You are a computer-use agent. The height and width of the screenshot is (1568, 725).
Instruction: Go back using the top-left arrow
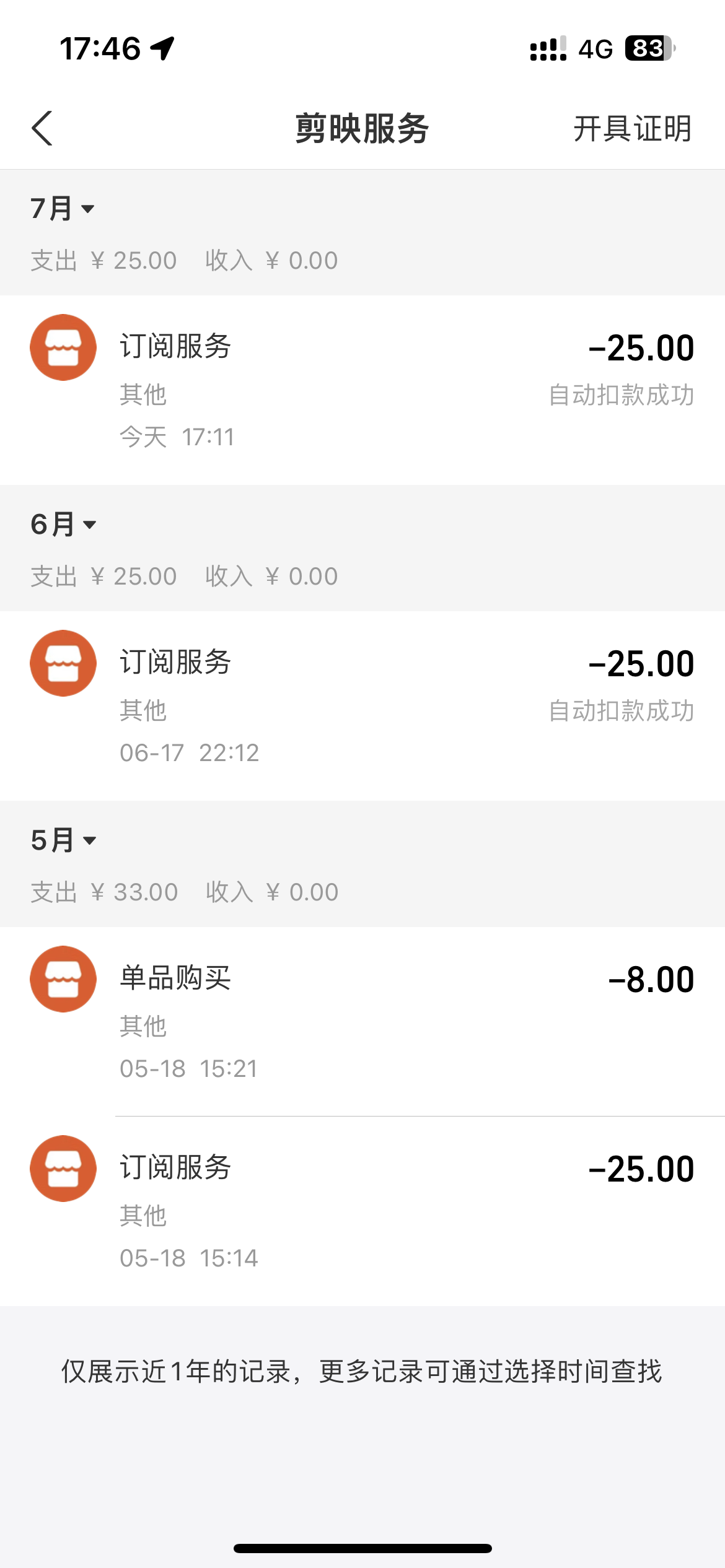click(x=42, y=129)
